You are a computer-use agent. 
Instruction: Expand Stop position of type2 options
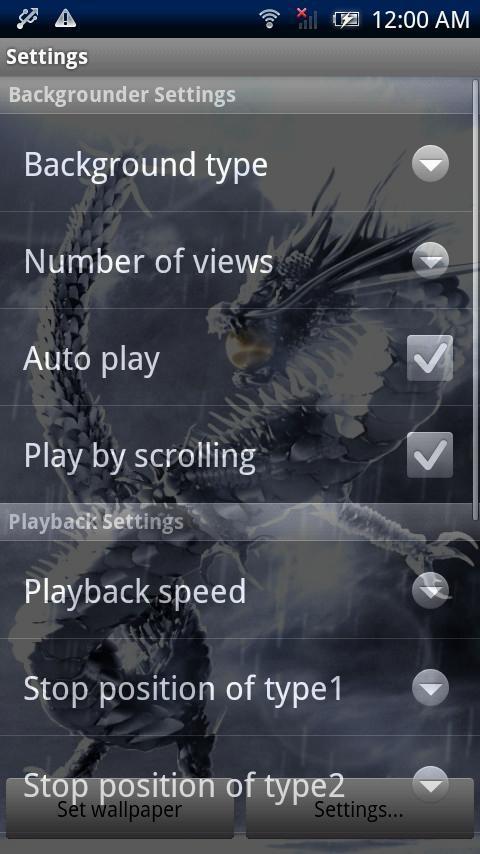point(430,785)
